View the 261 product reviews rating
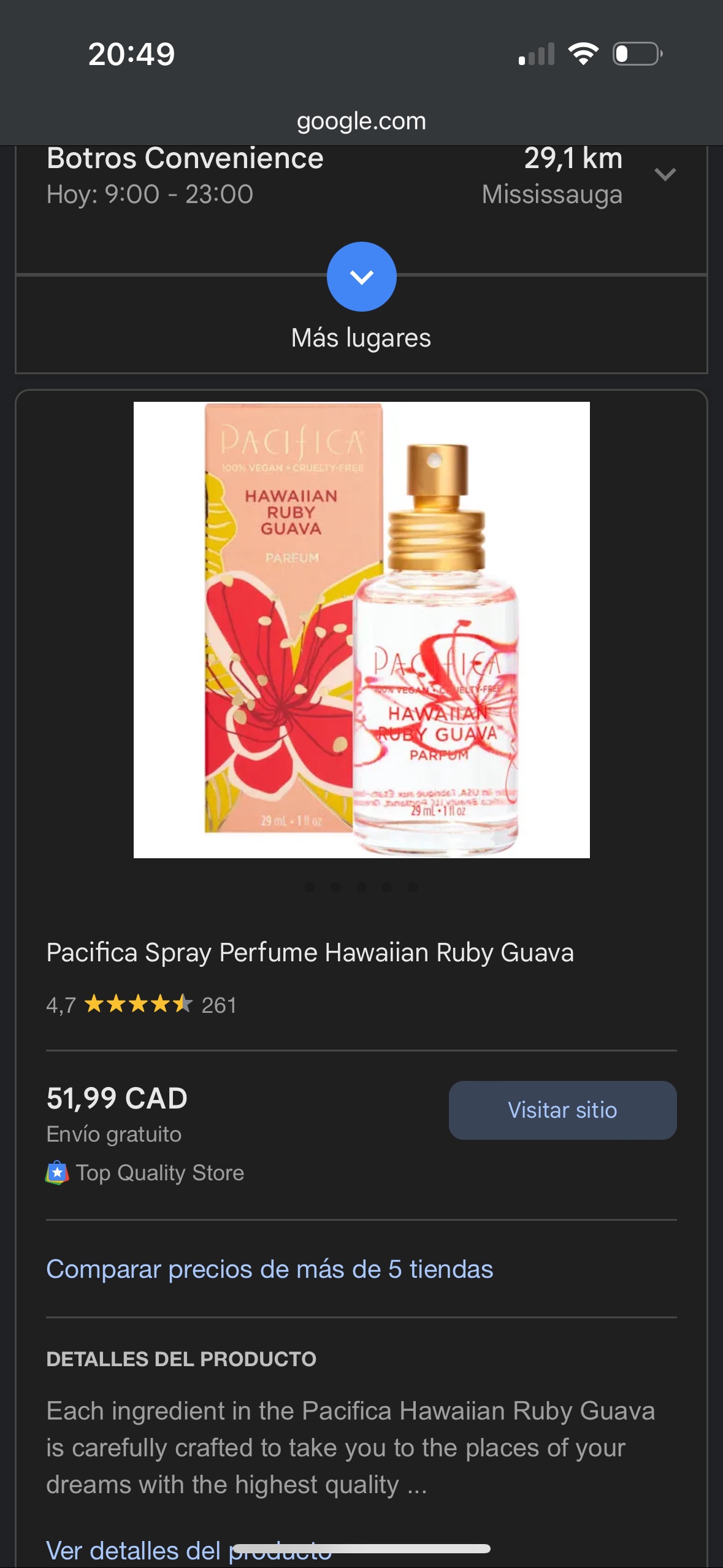 [x=142, y=1005]
